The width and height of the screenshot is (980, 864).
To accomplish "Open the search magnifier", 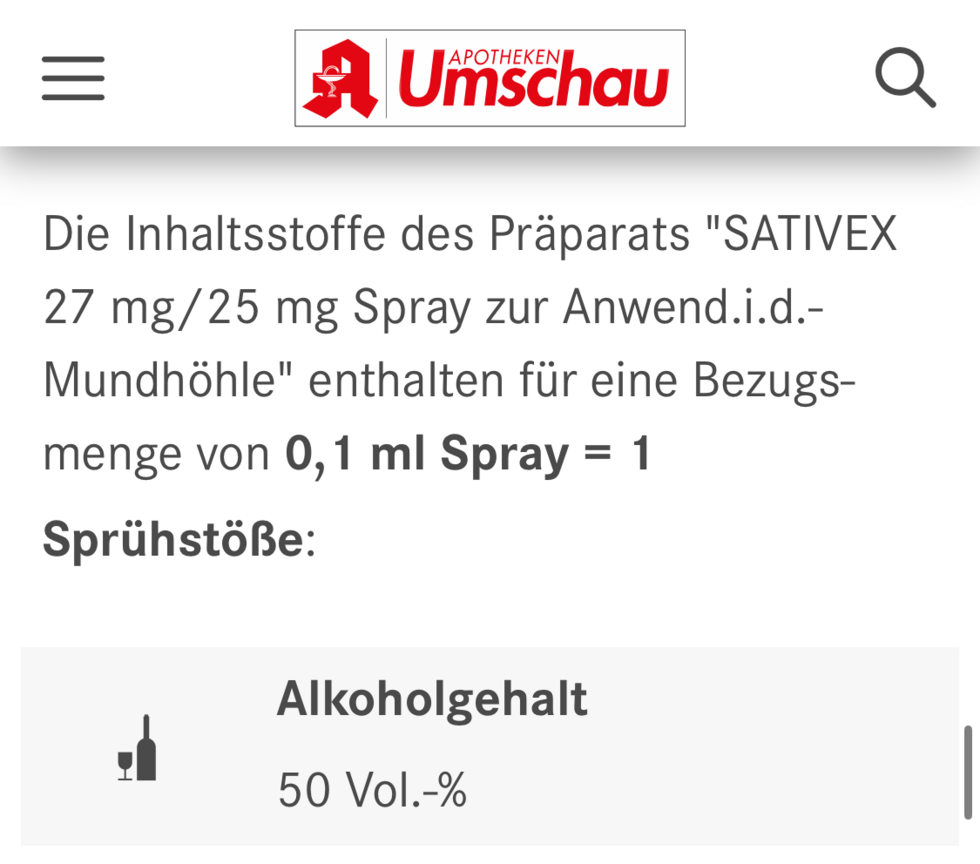I will [905, 78].
